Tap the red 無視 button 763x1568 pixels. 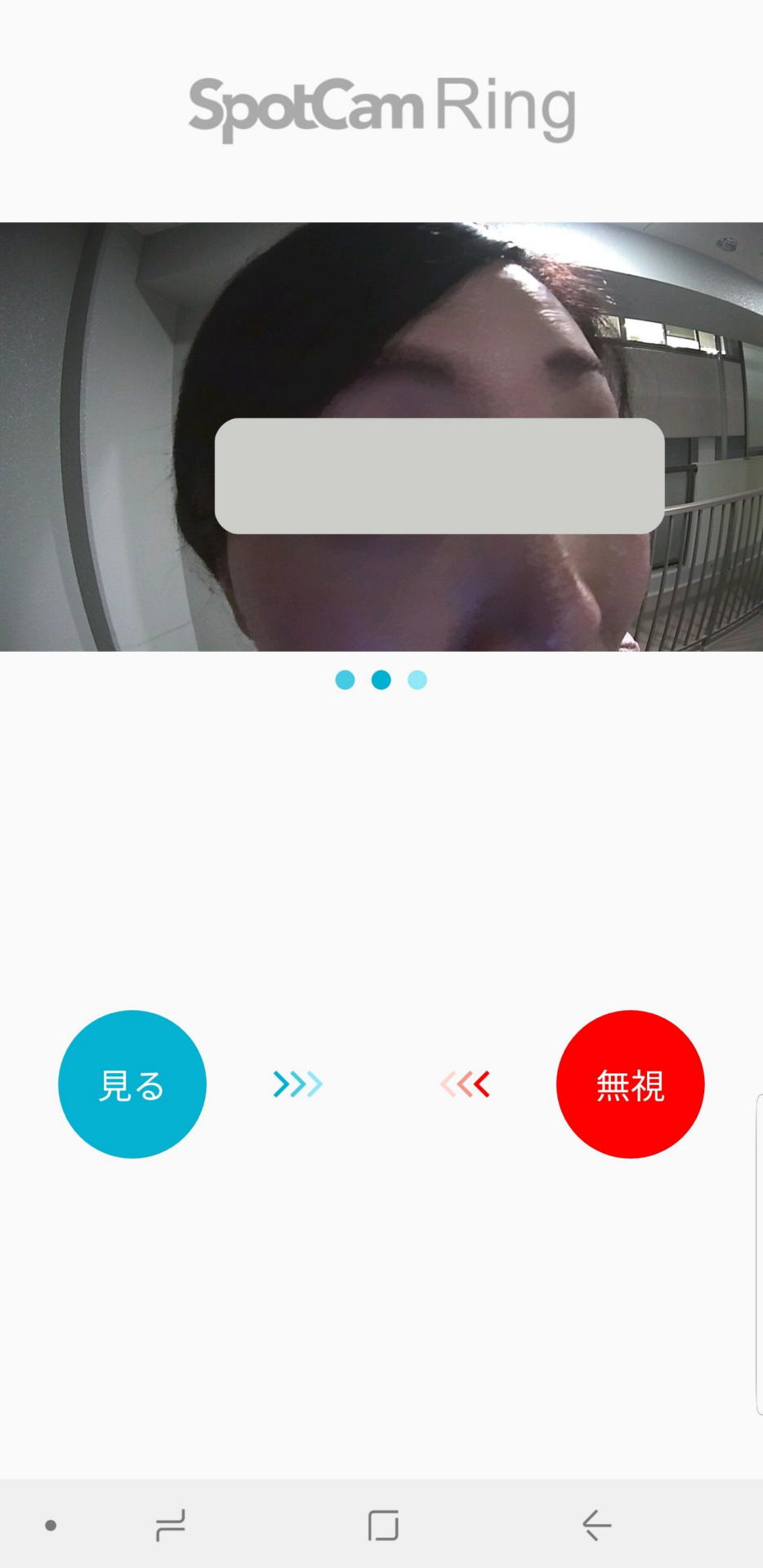click(x=630, y=1084)
